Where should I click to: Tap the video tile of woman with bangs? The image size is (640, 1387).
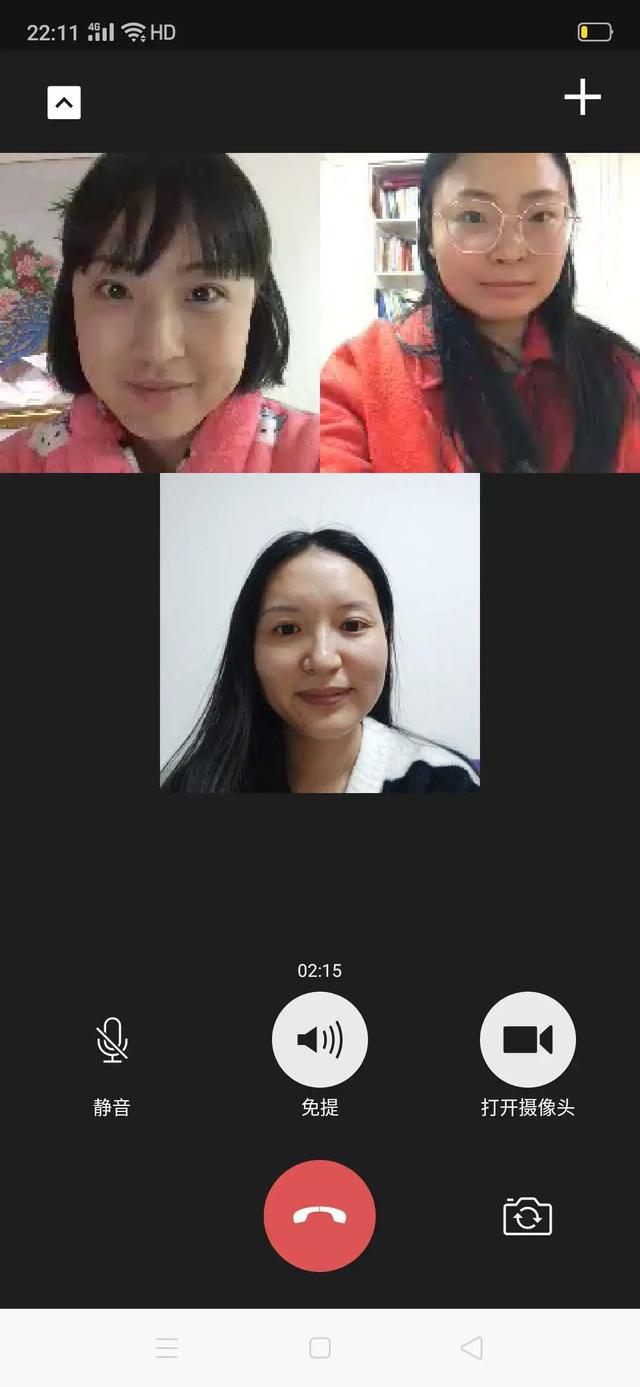(x=160, y=312)
